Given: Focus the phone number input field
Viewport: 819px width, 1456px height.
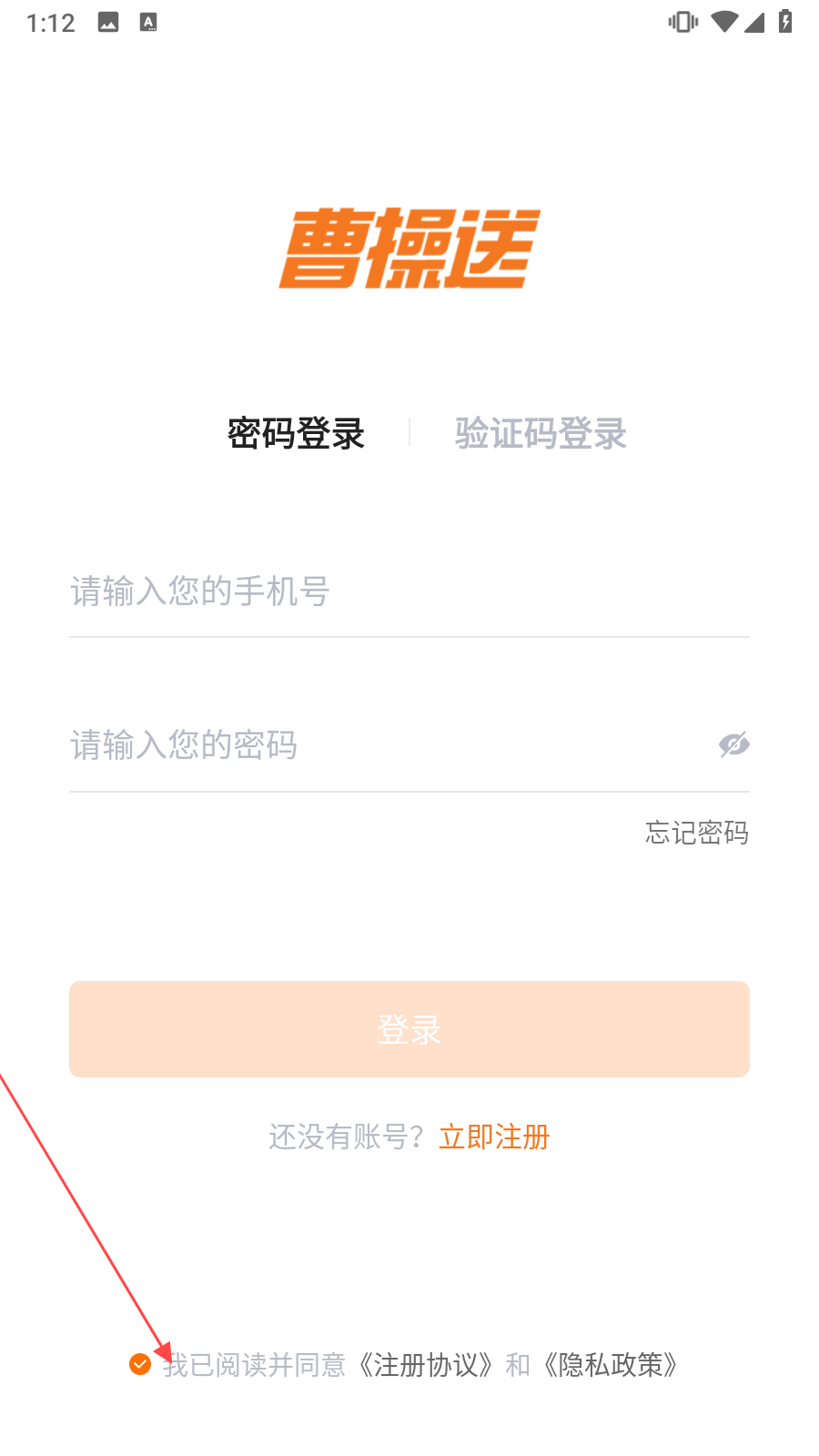Looking at the screenshot, I should (x=409, y=591).
